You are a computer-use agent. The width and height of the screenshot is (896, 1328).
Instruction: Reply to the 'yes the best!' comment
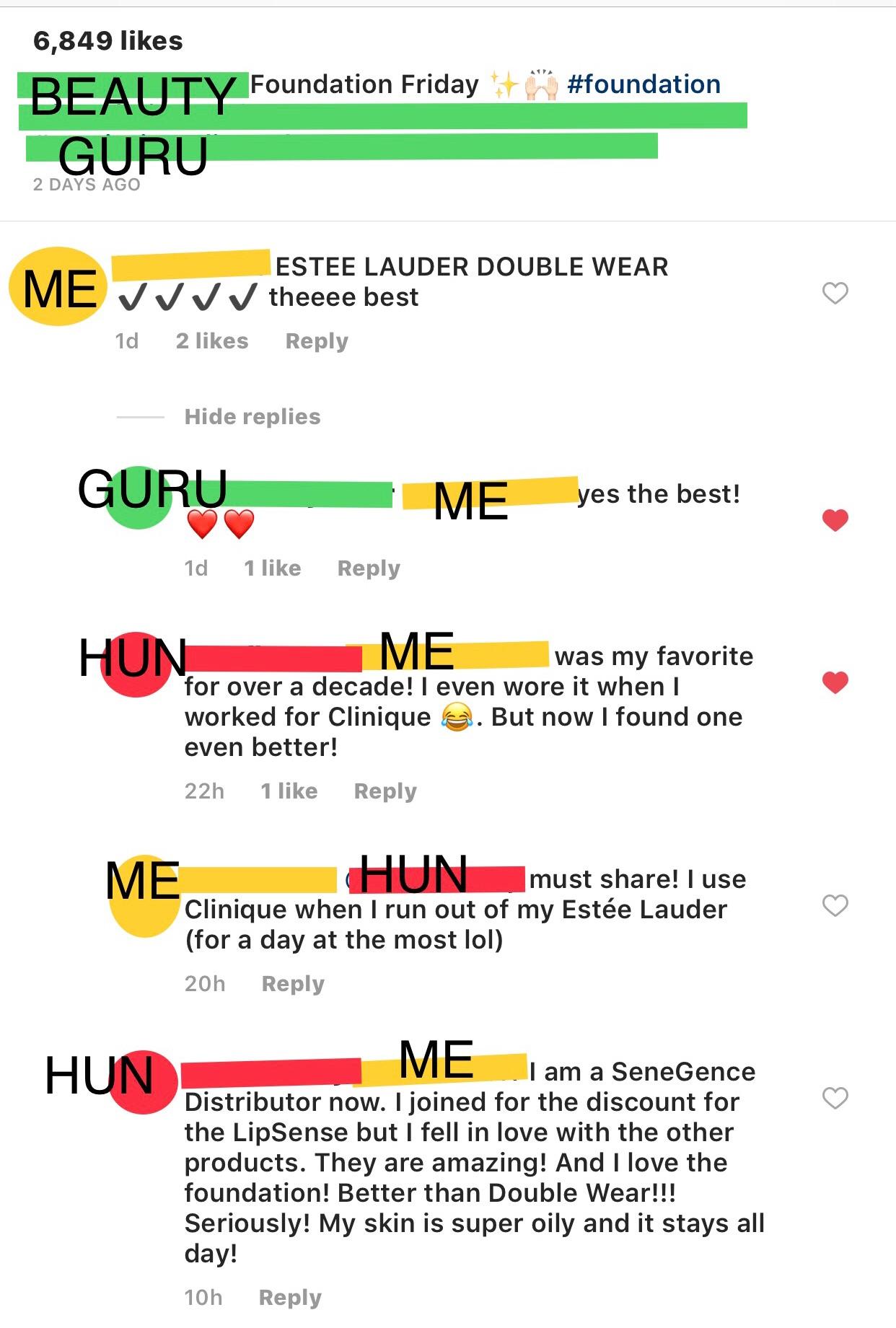click(x=369, y=568)
